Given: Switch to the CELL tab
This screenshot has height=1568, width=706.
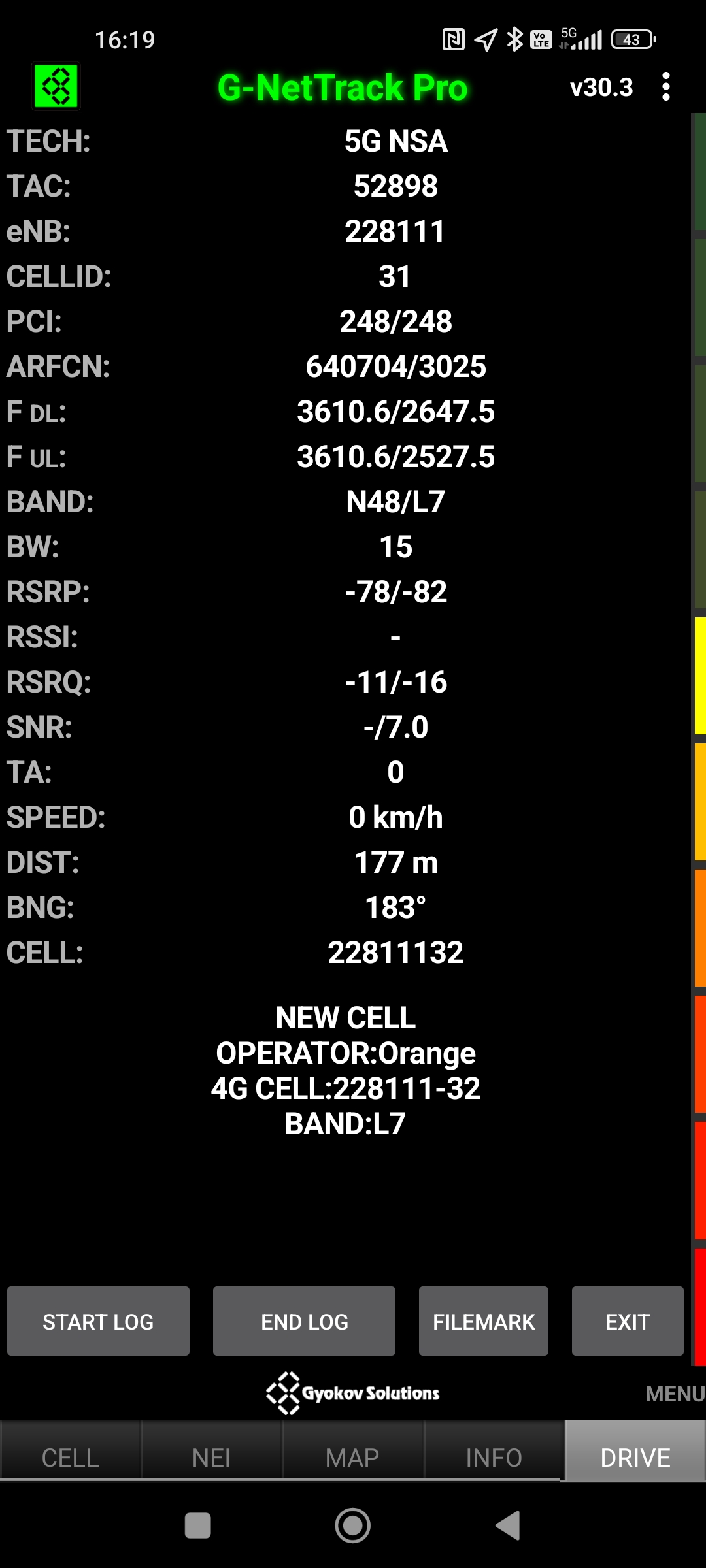Looking at the screenshot, I should click(71, 1457).
